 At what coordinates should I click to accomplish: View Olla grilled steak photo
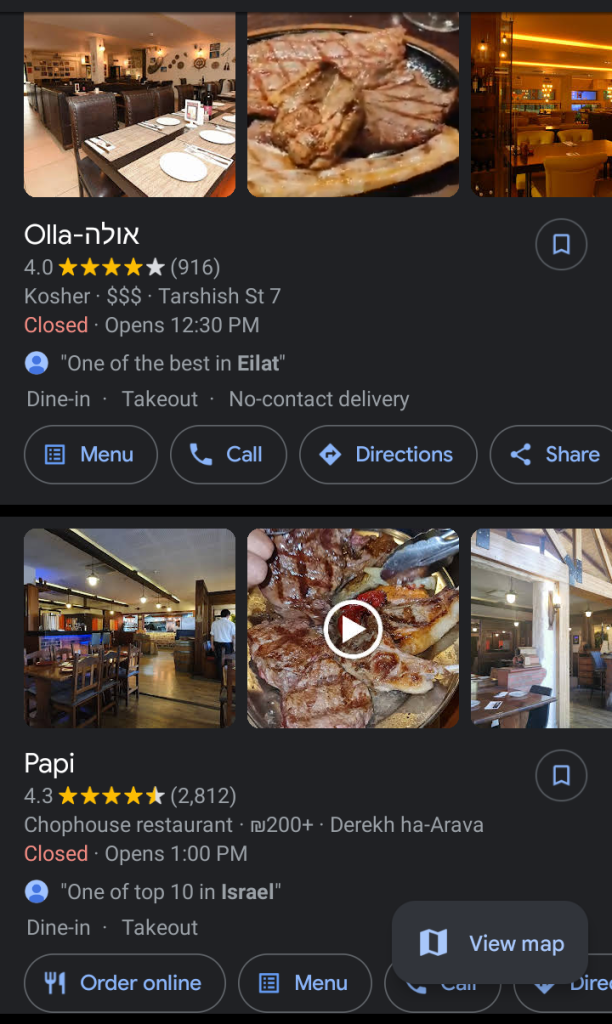[353, 105]
